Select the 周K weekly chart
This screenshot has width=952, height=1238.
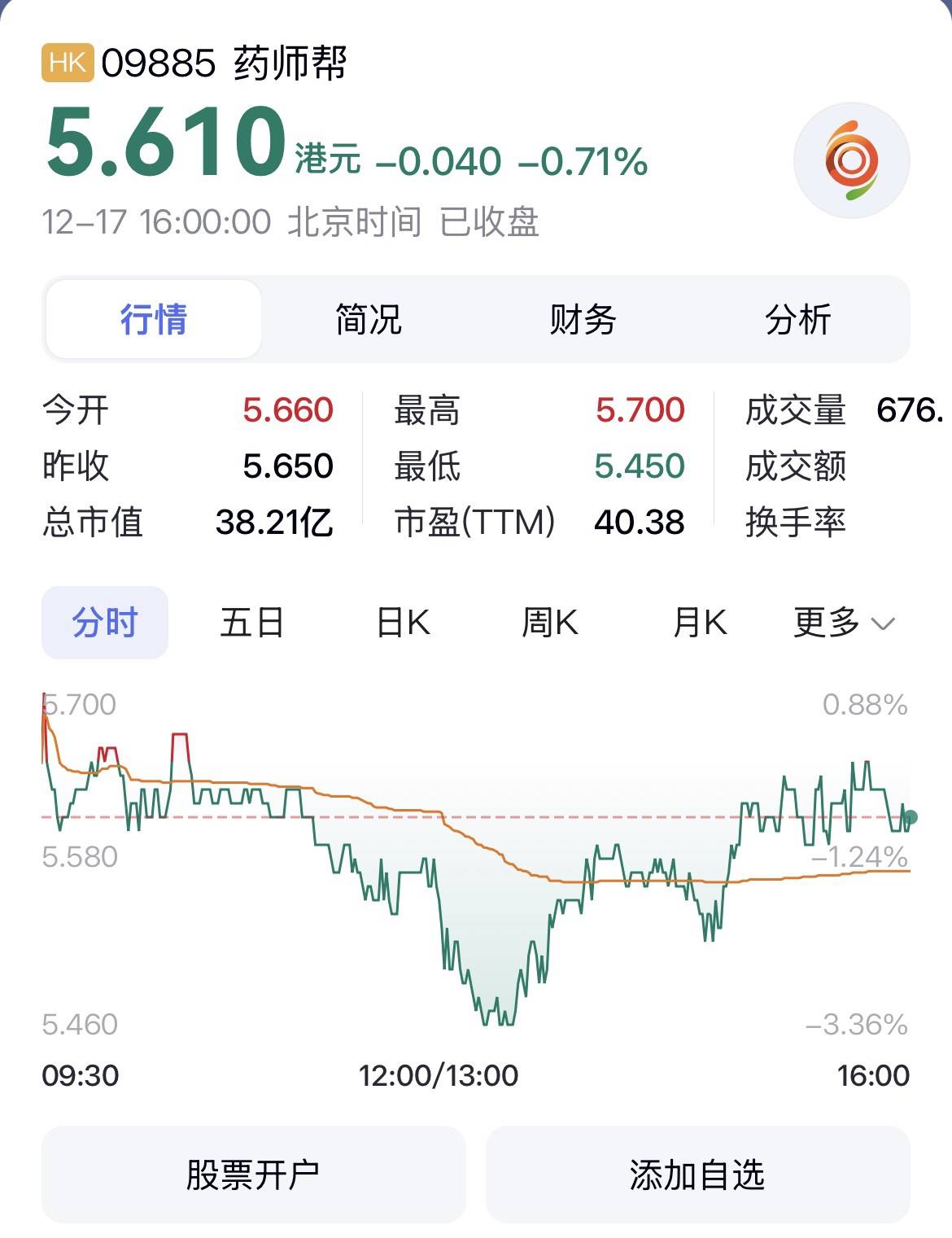pos(552,623)
